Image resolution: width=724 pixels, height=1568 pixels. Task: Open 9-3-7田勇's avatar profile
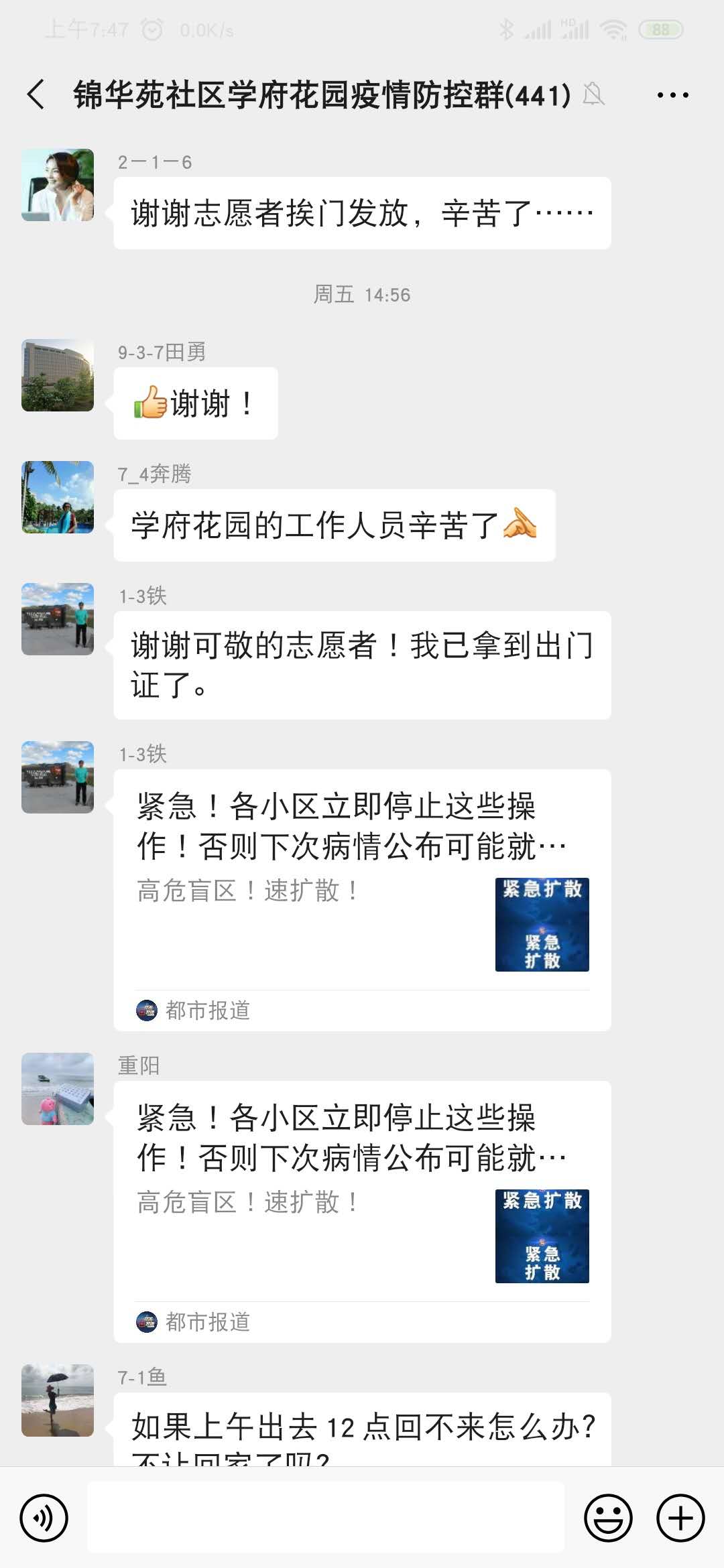tap(58, 375)
